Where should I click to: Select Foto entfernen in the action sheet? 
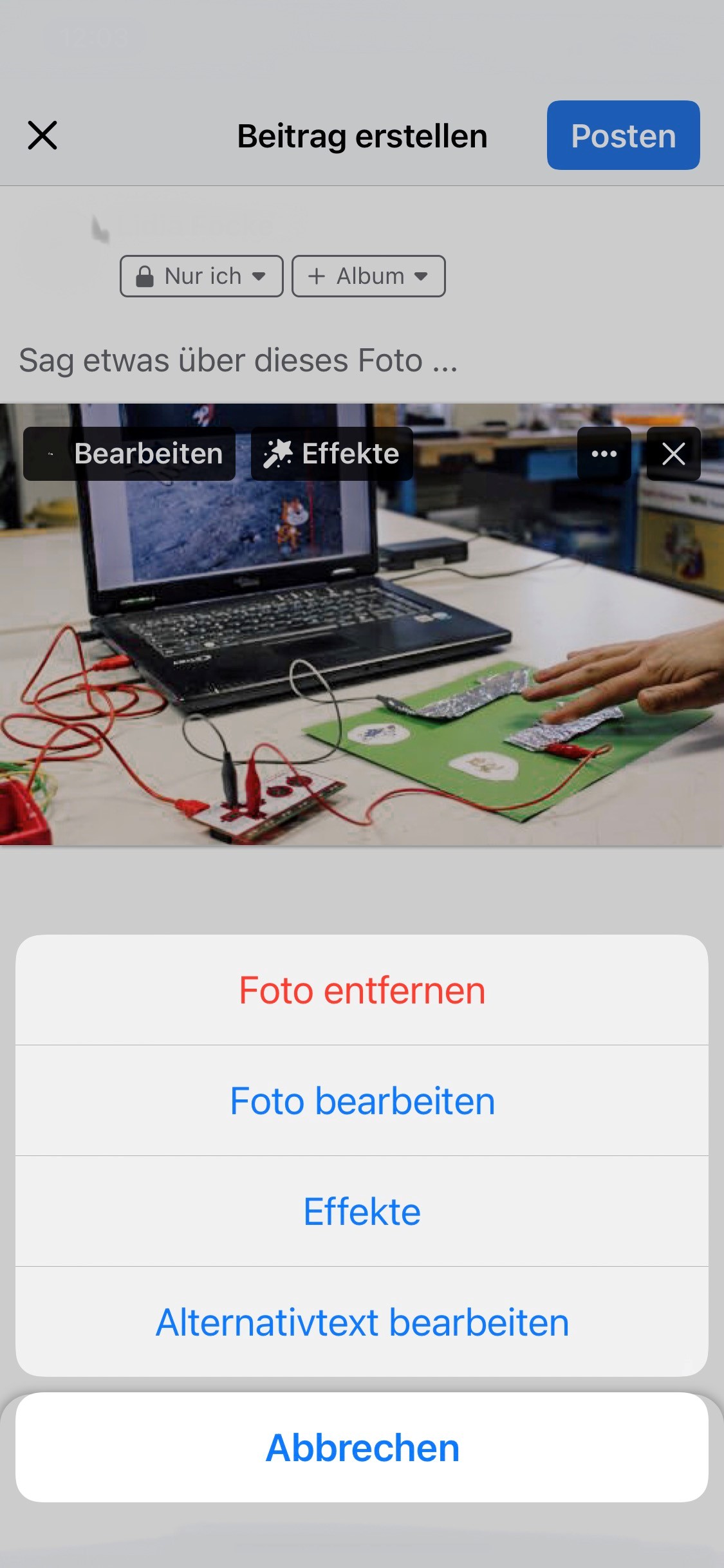[x=362, y=990]
